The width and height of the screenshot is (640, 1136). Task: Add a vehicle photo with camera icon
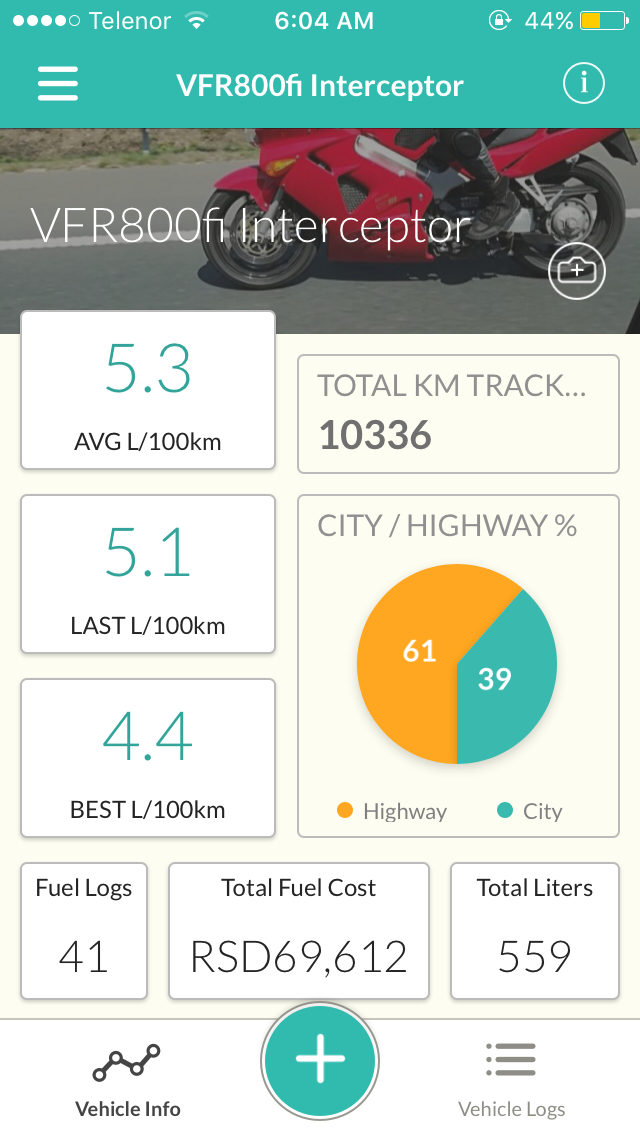pos(577,270)
